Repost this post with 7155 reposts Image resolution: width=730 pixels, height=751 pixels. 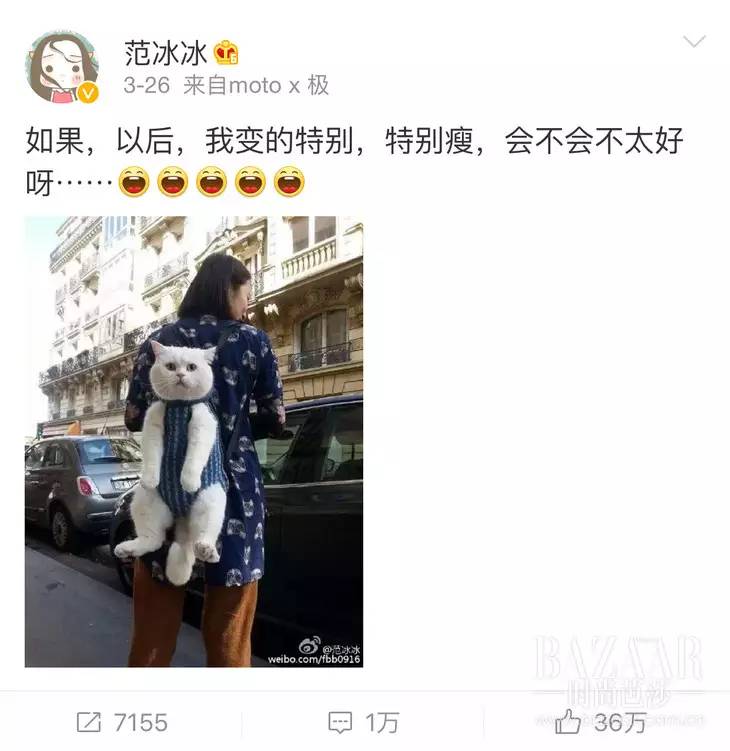click(x=122, y=721)
